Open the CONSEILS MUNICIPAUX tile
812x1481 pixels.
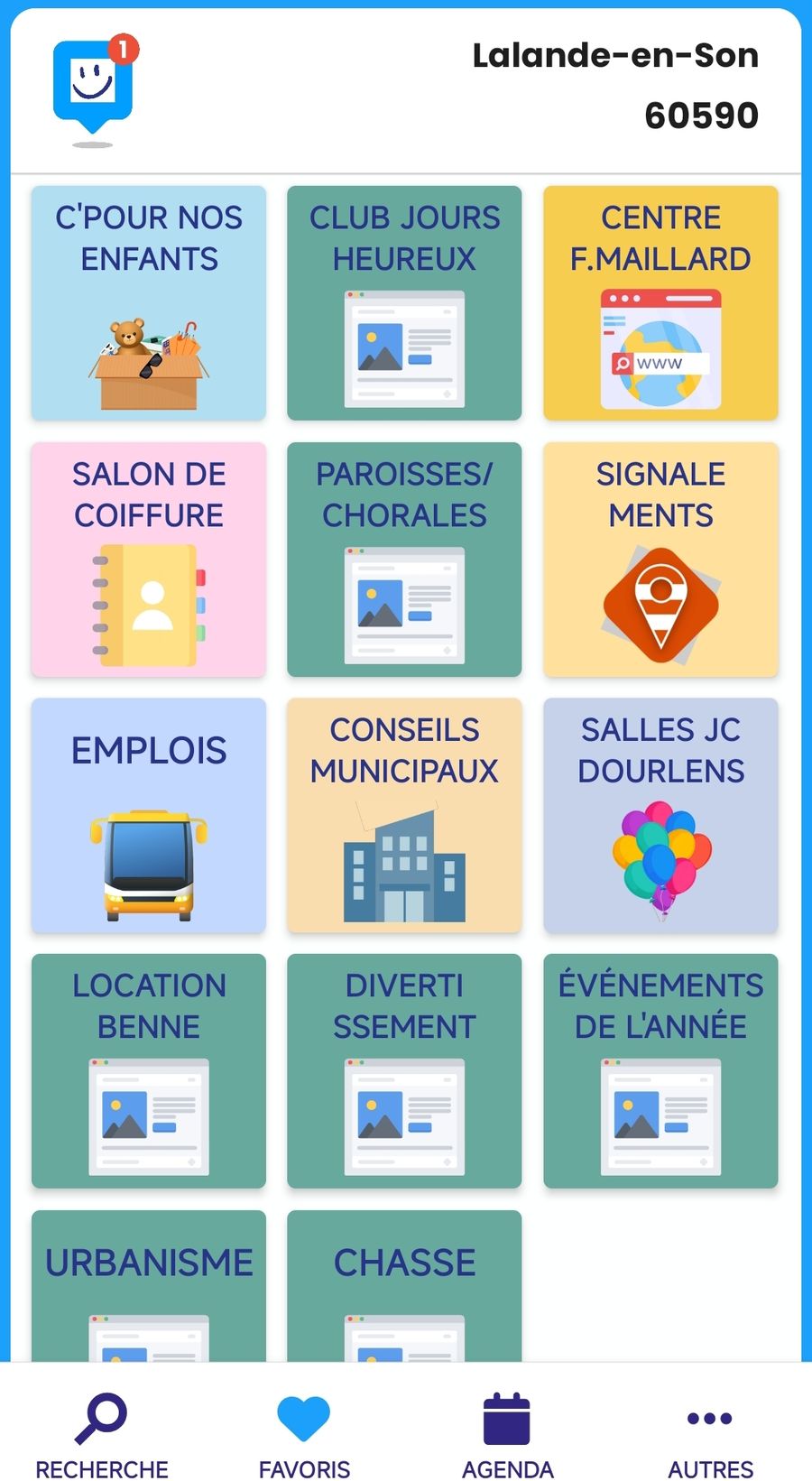pos(404,815)
